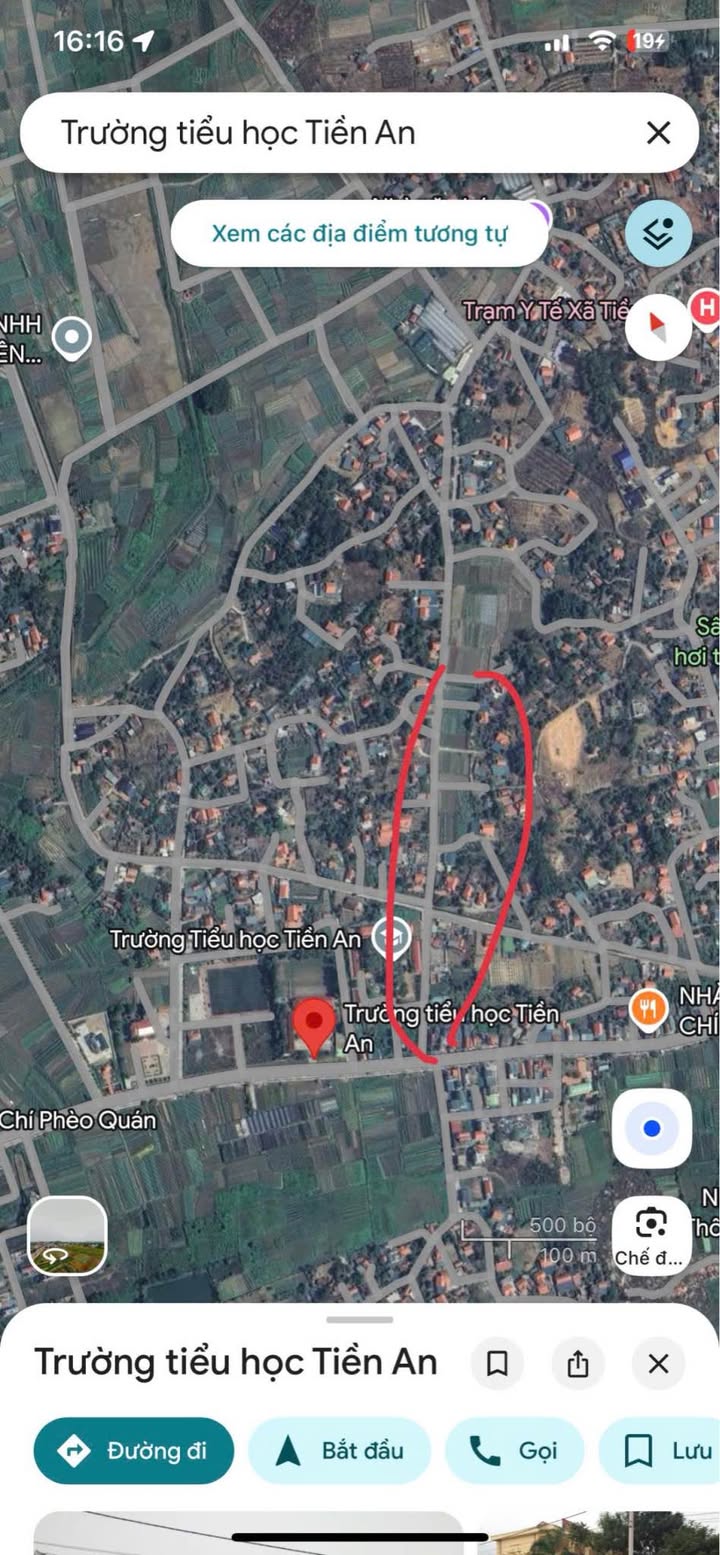Get directions with Đường đi
This screenshot has height=1555, width=720.
(134, 1450)
